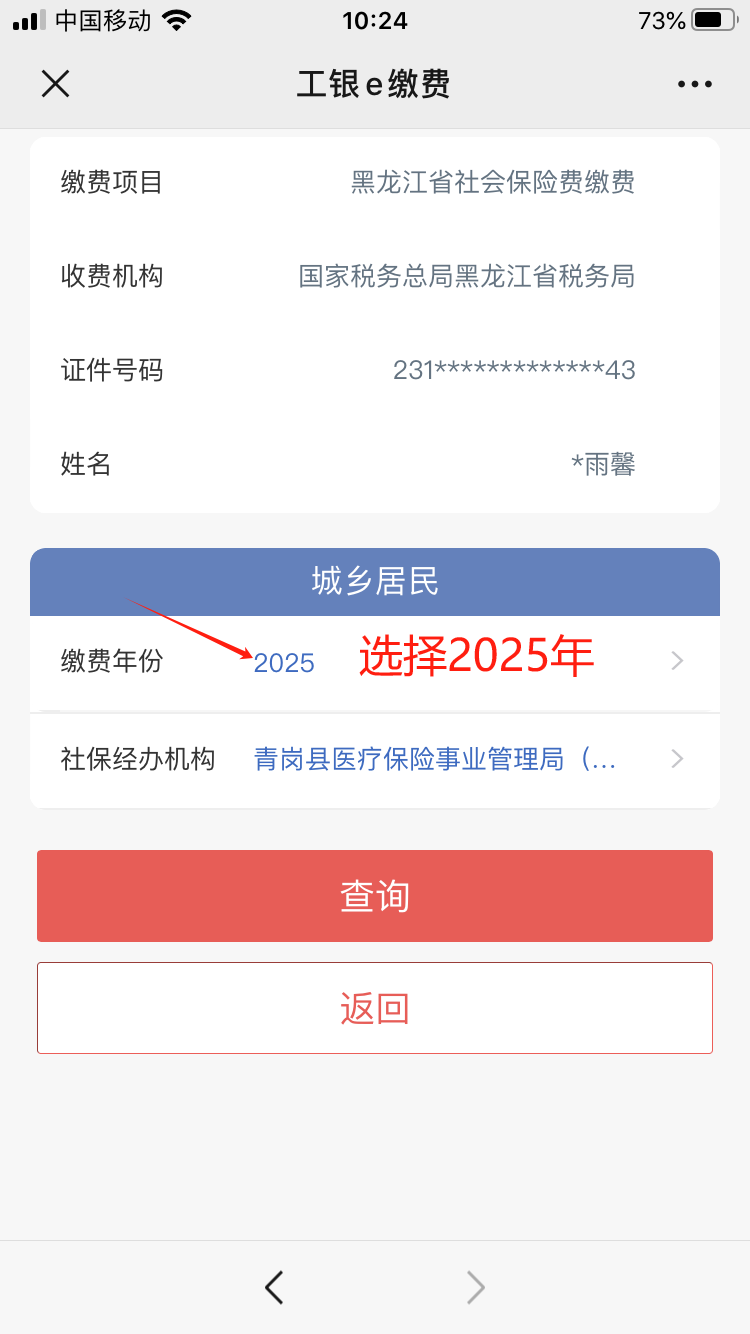Go back with the bottom browser arrow
750x1334 pixels.
(274, 1287)
